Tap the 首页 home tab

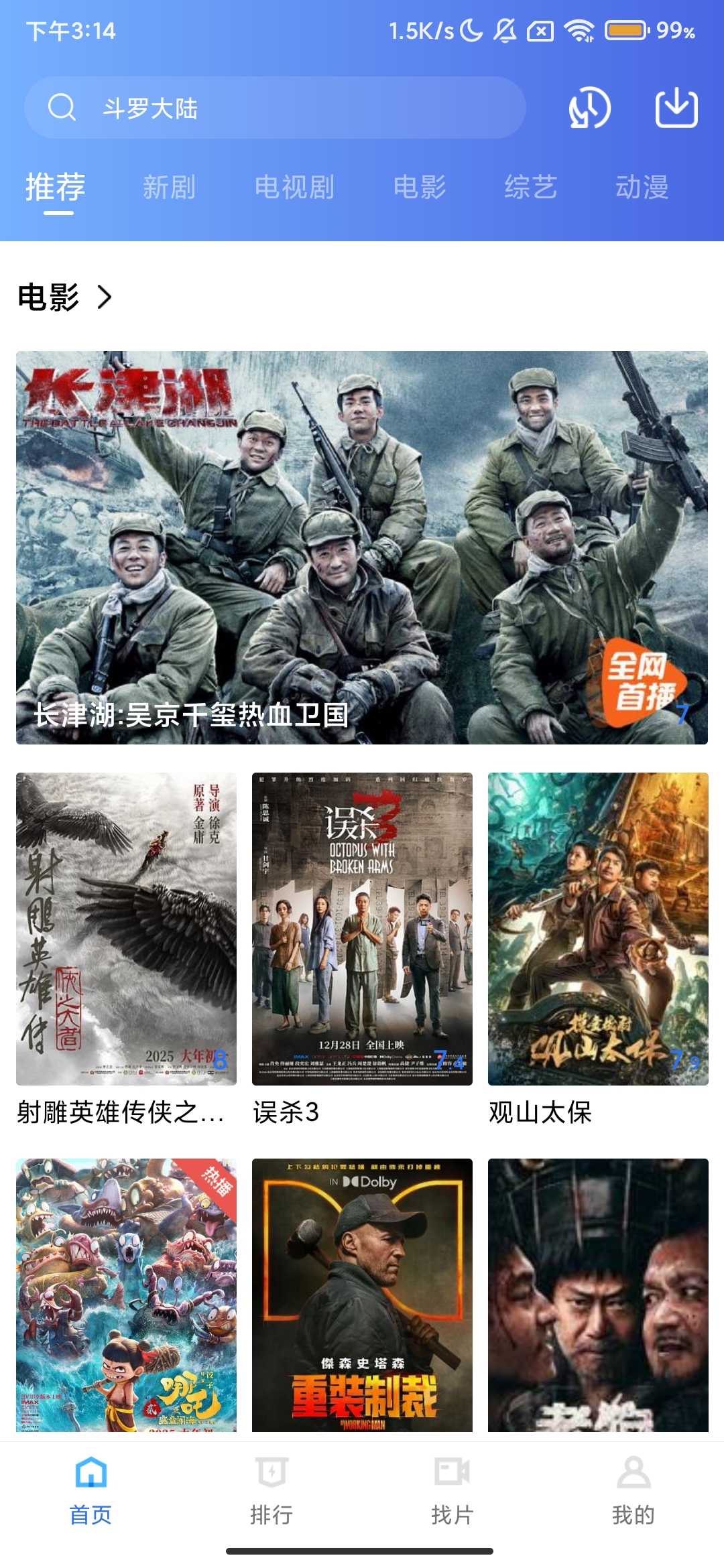click(x=90, y=1489)
